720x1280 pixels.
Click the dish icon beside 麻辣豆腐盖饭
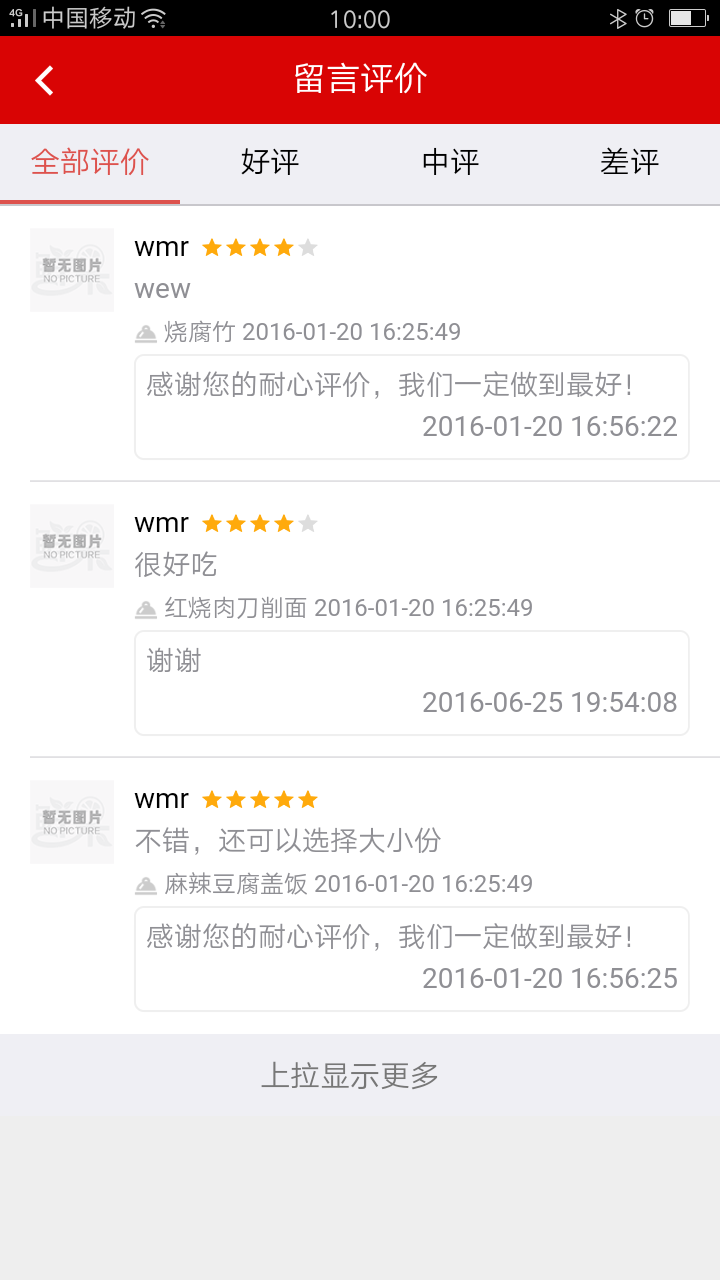[x=144, y=883]
